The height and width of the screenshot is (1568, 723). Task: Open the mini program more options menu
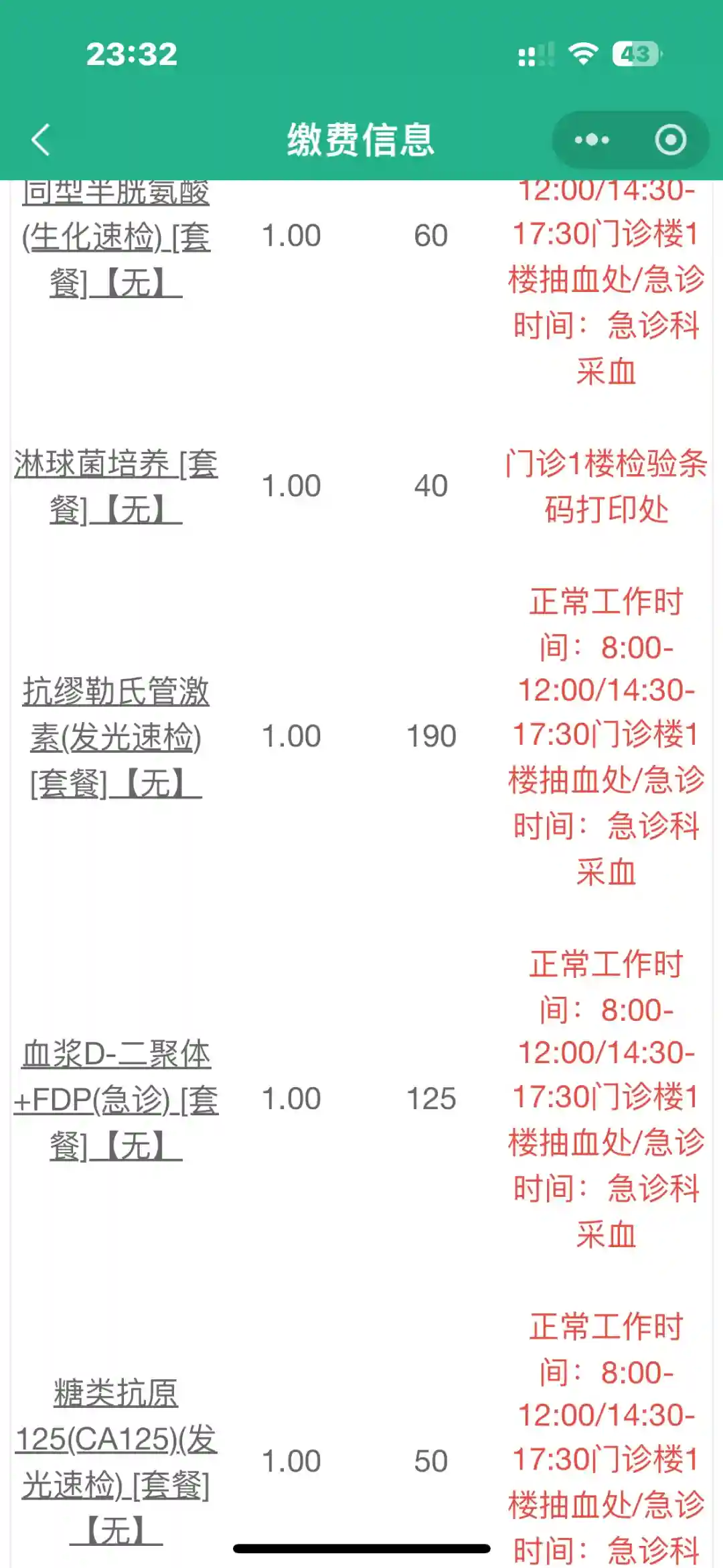pos(592,140)
